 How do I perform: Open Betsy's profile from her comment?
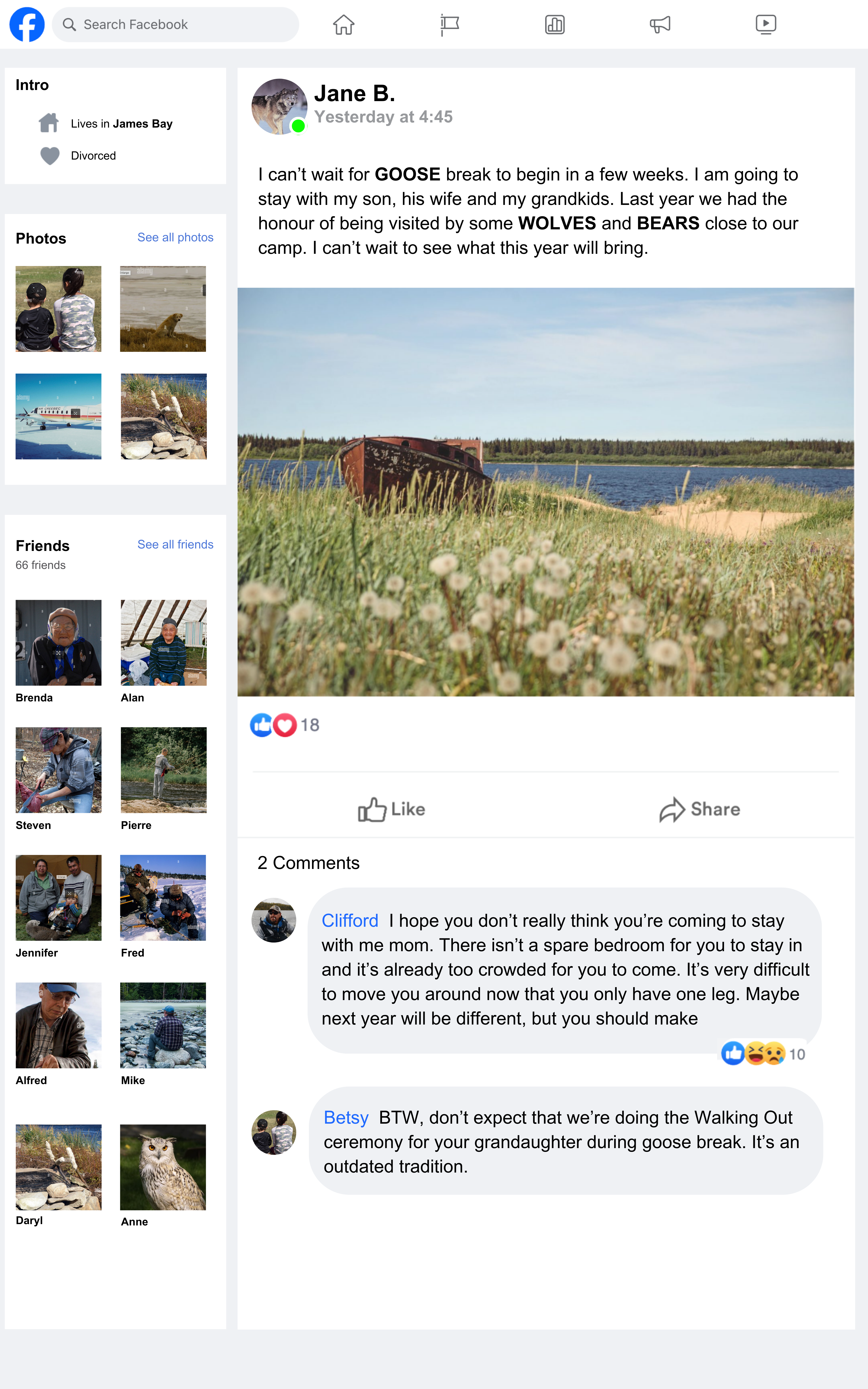pyautogui.click(x=346, y=1117)
